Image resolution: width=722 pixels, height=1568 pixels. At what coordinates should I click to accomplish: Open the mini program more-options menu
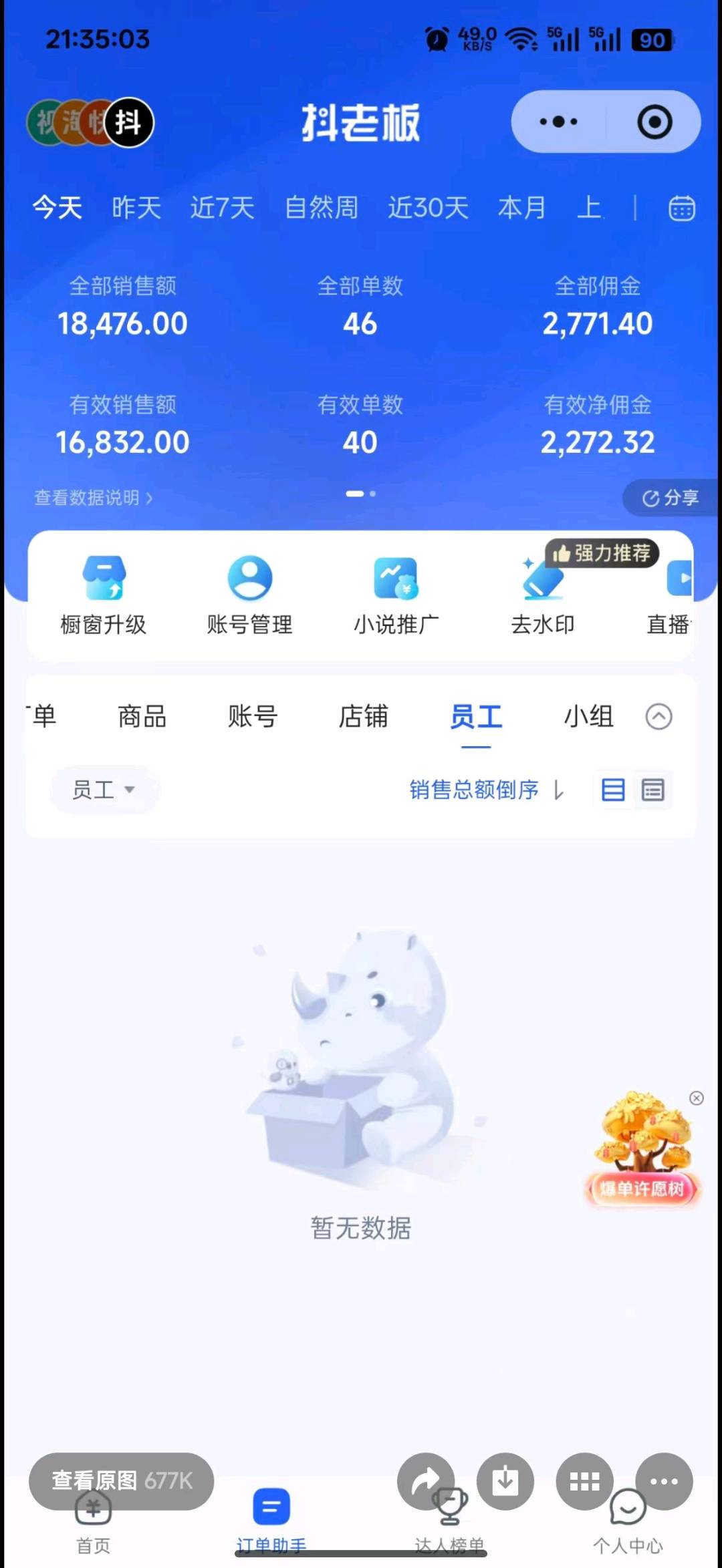click(x=559, y=122)
